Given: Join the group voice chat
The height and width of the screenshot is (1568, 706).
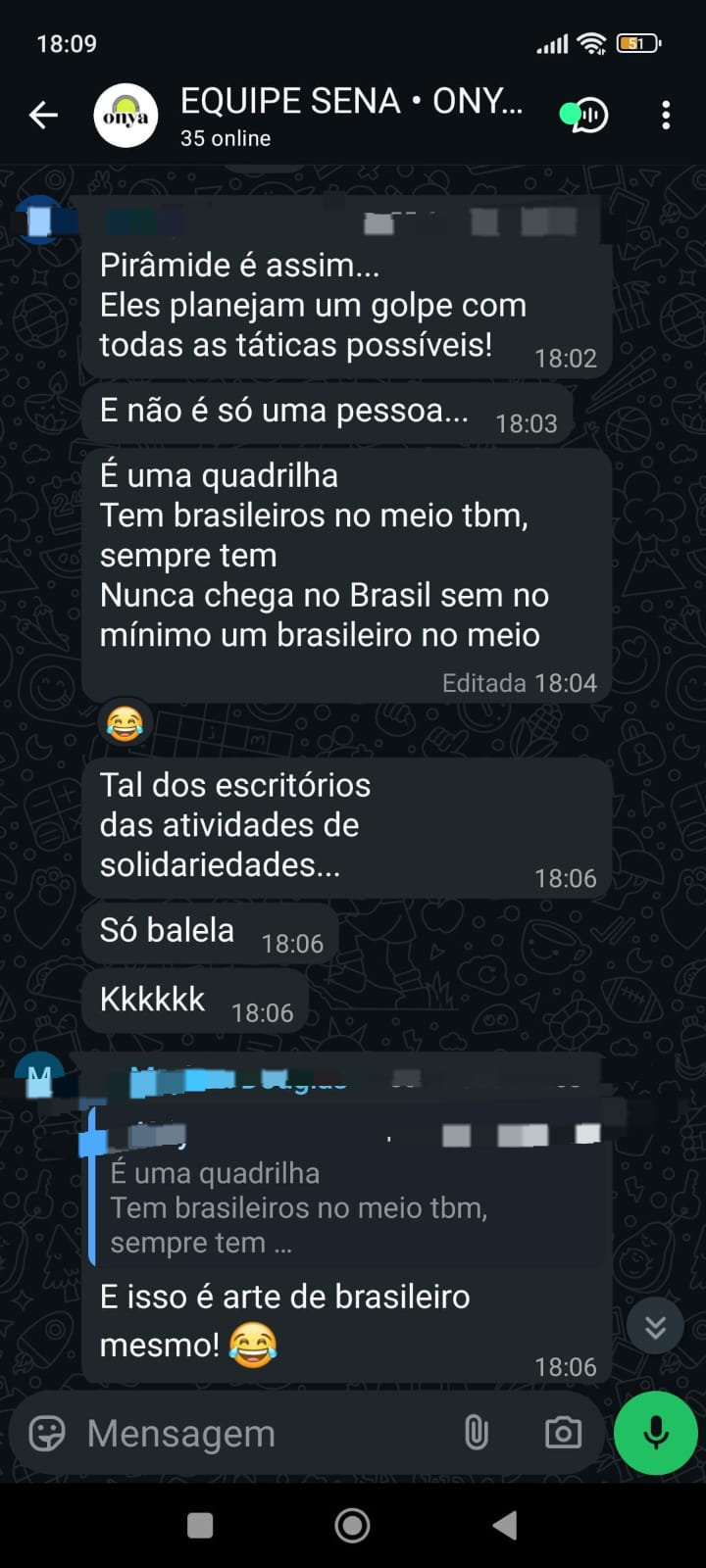Looking at the screenshot, I should click(x=586, y=116).
